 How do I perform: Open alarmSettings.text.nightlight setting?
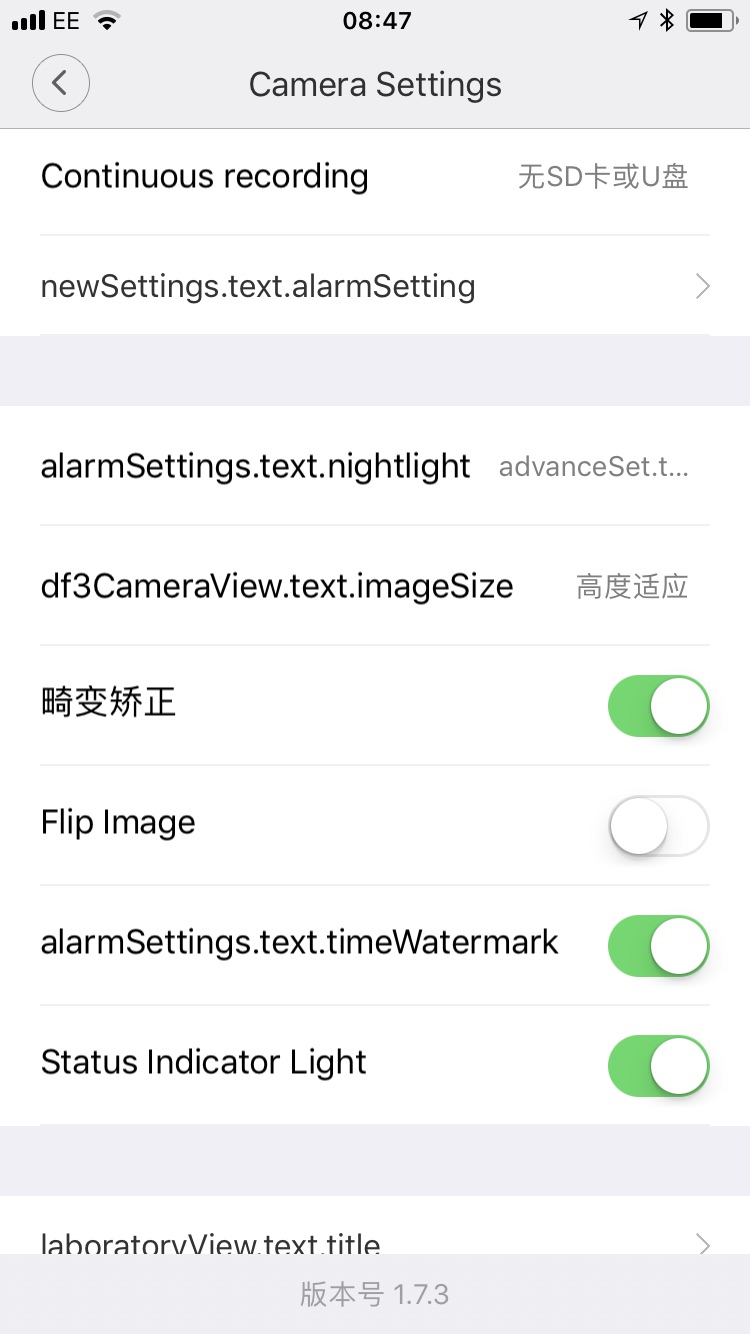point(375,467)
